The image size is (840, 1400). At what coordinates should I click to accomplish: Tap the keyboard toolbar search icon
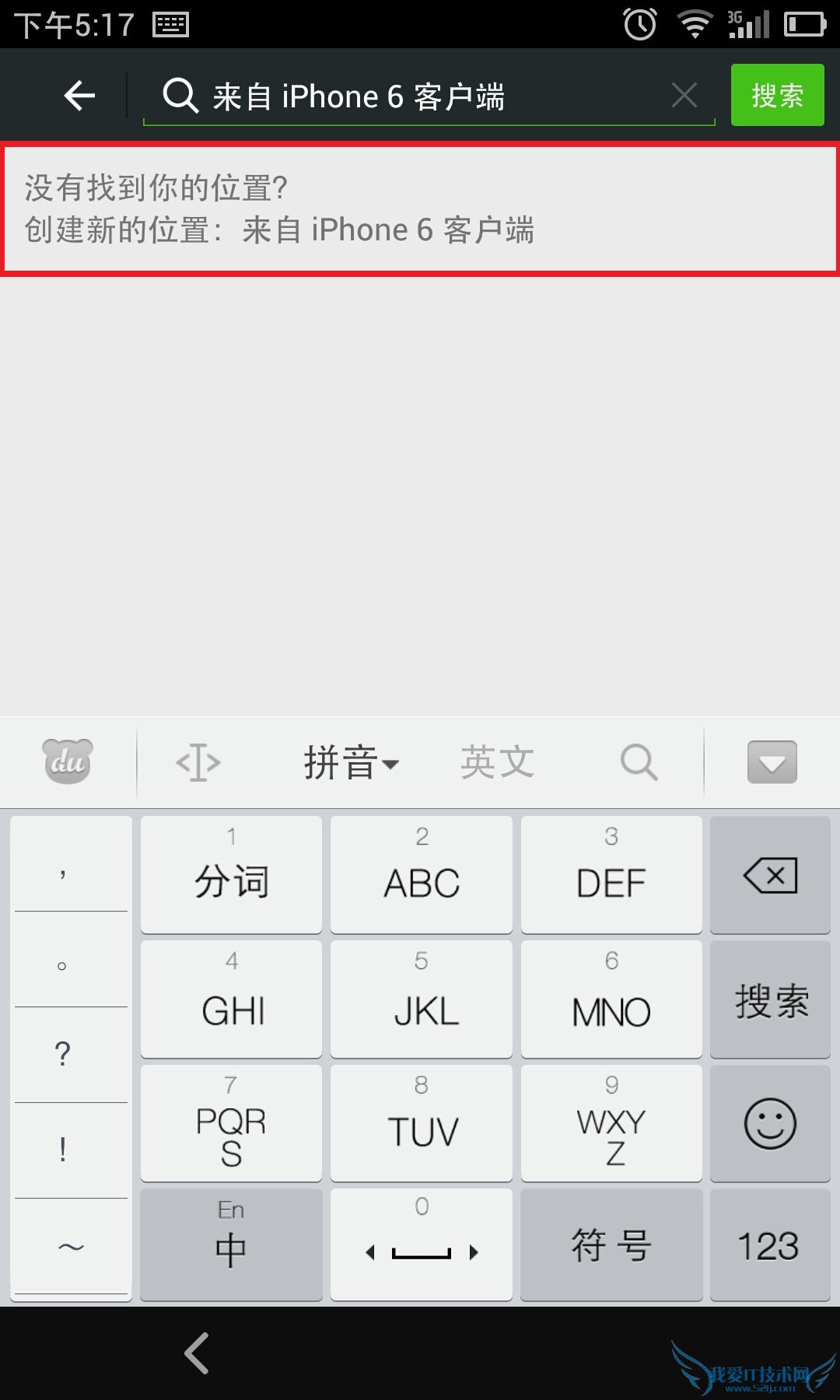(639, 762)
